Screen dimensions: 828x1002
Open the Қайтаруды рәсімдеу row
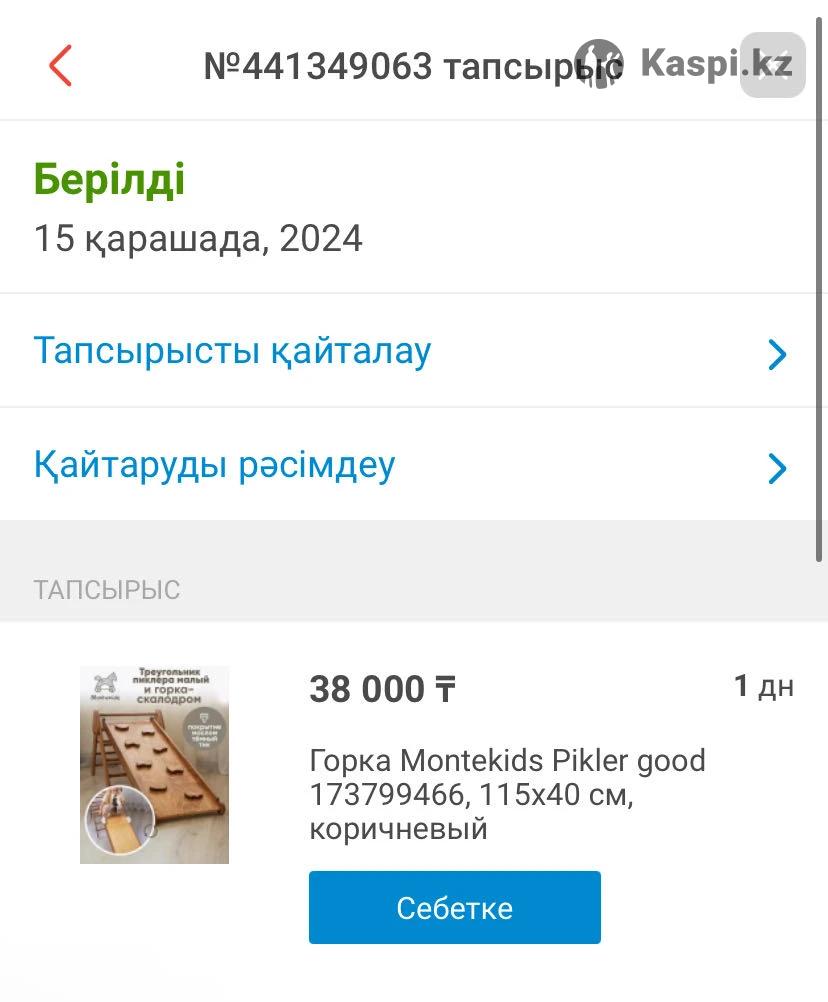point(412,465)
